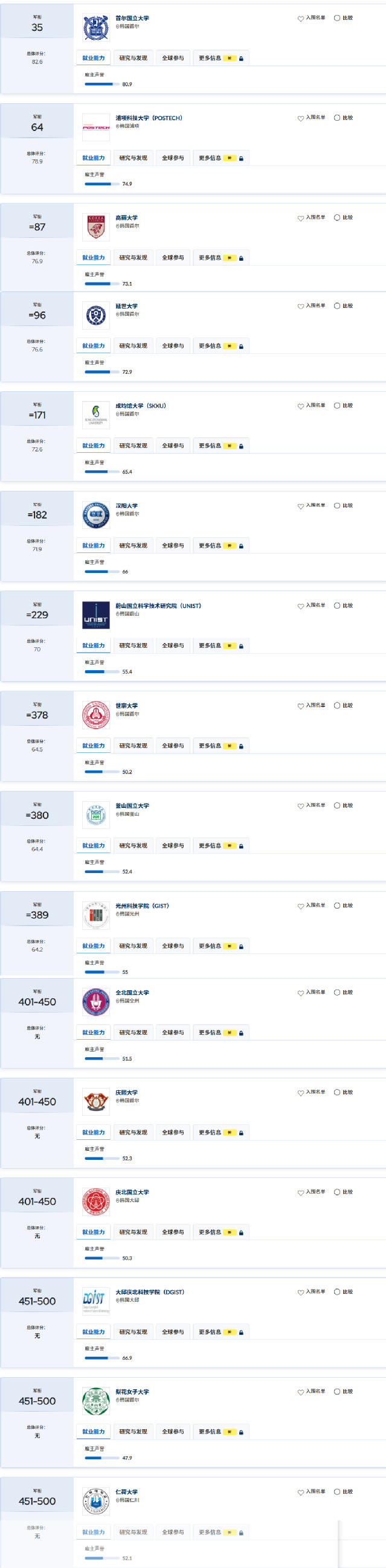Add 延世大学 to 入围名单 shortlist
Screen dimensions: 386x1568
301,307
